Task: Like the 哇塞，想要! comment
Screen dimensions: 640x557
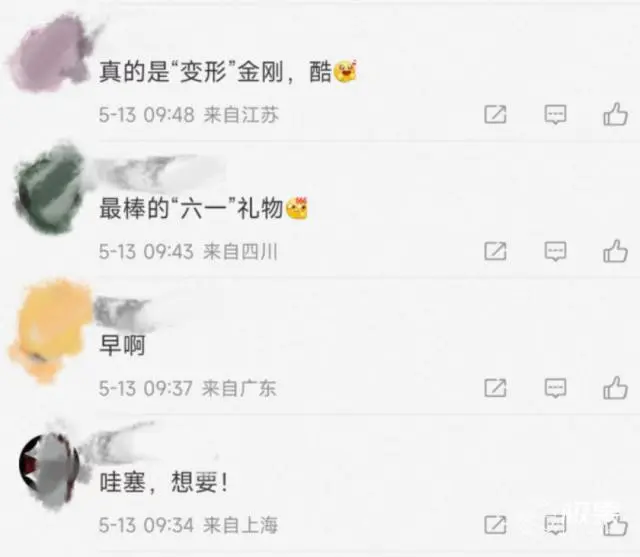Action: point(615,524)
